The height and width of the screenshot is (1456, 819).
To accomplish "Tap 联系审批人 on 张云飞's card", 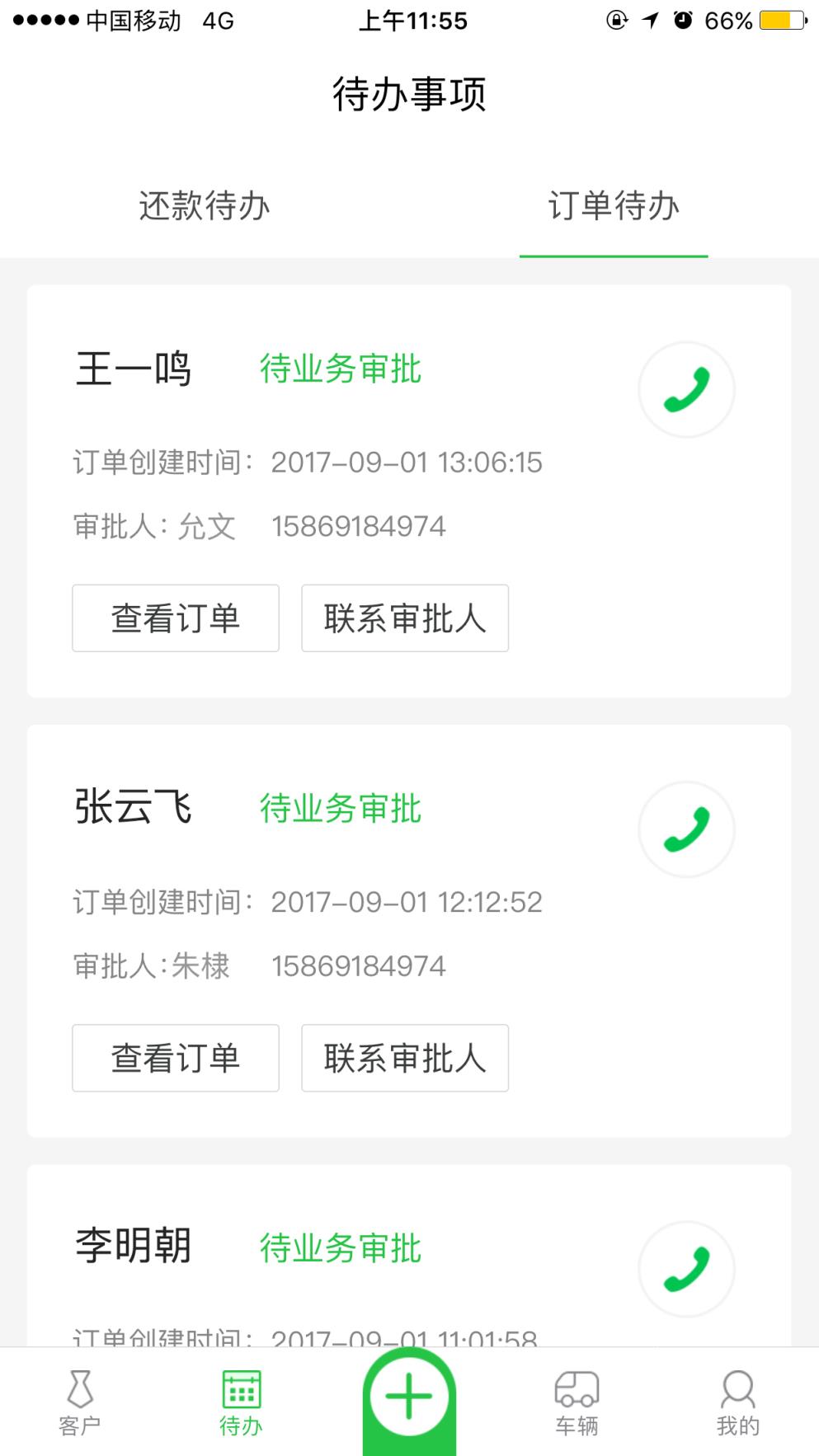I will coord(404,1058).
